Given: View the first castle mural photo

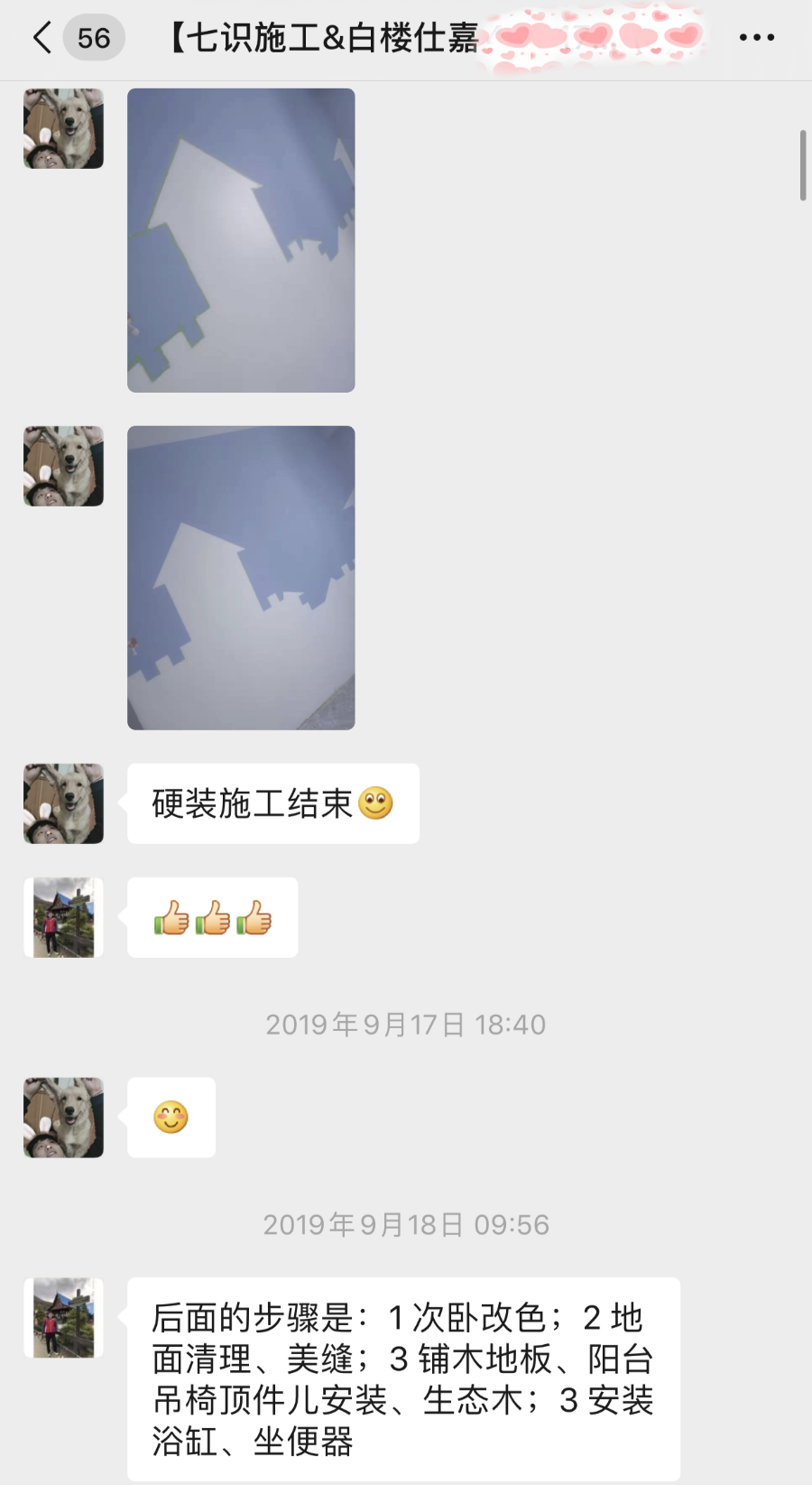Looking at the screenshot, I should click(241, 240).
